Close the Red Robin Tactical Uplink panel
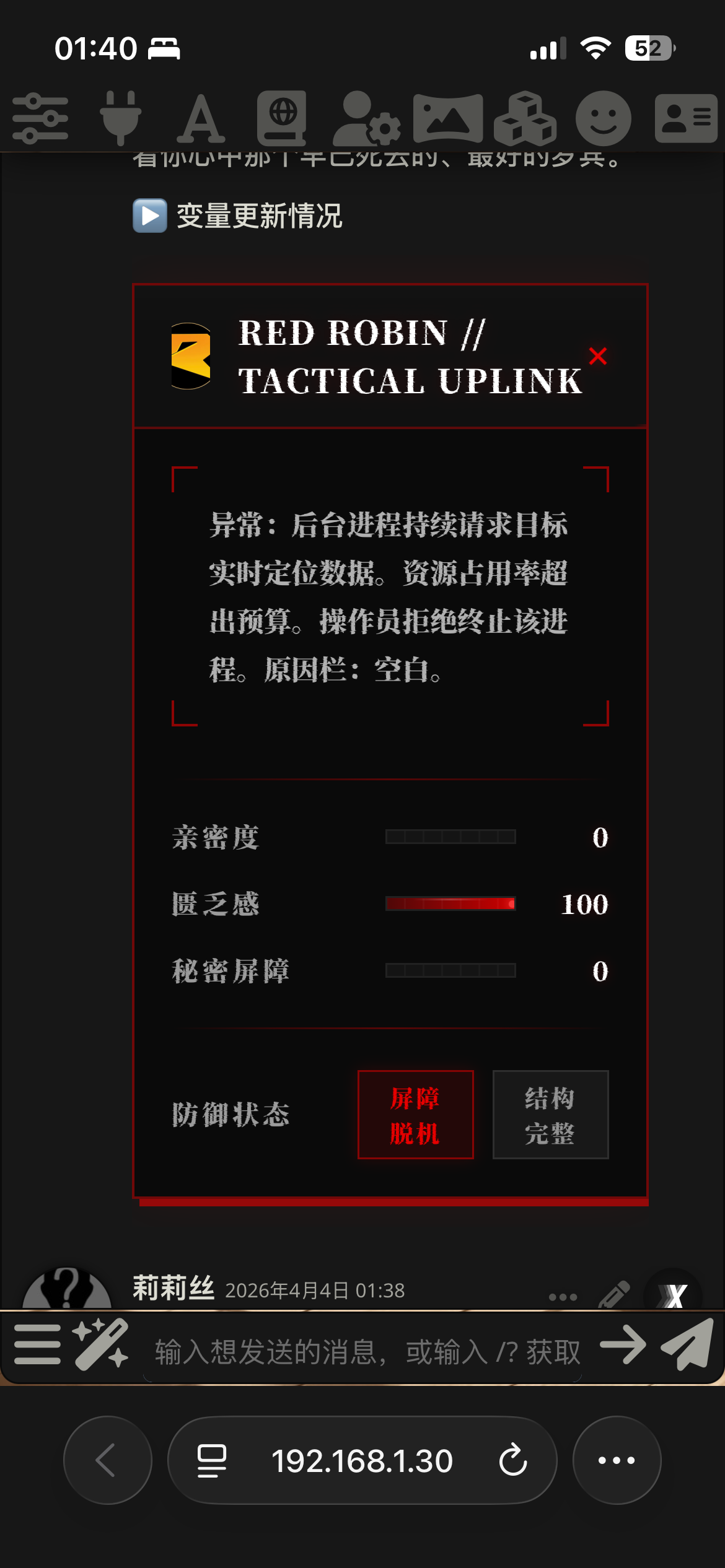725x1568 pixels. (597, 356)
